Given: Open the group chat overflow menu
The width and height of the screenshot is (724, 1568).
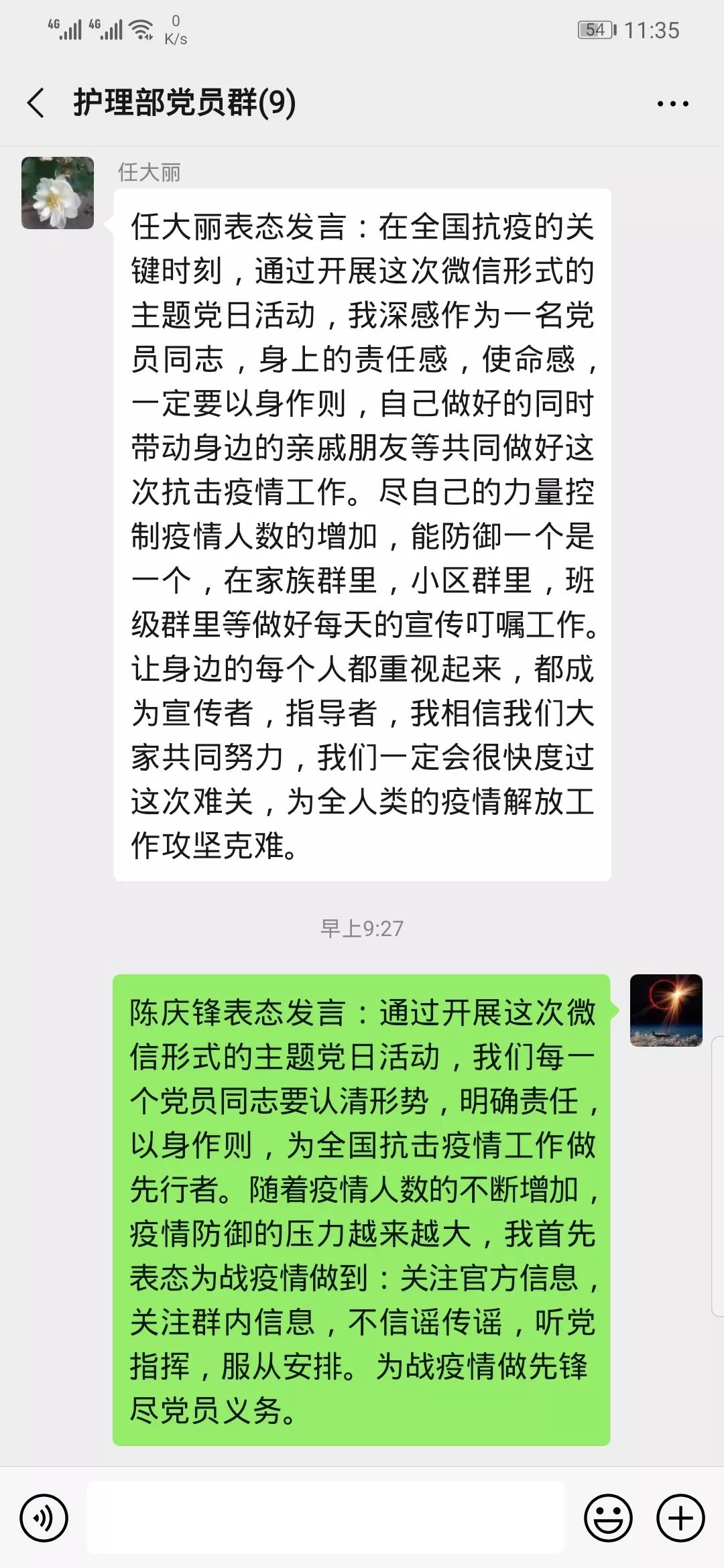Looking at the screenshot, I should point(672,104).
